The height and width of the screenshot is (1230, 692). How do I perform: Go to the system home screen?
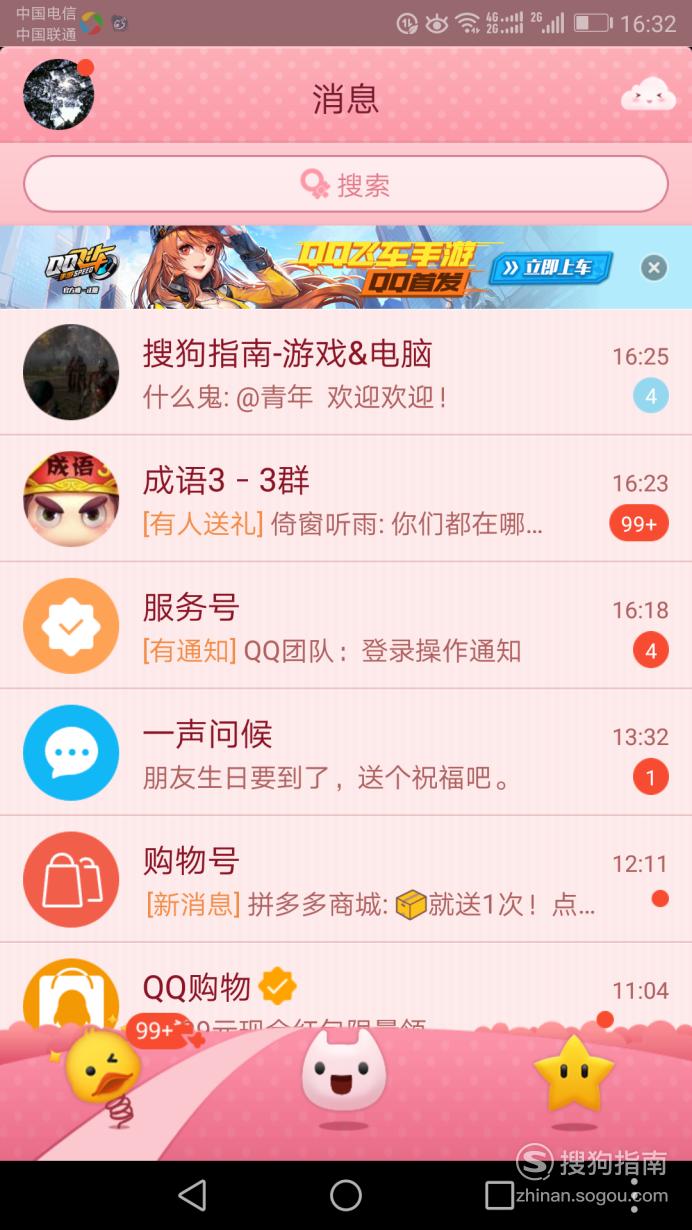pyautogui.click(x=346, y=1195)
